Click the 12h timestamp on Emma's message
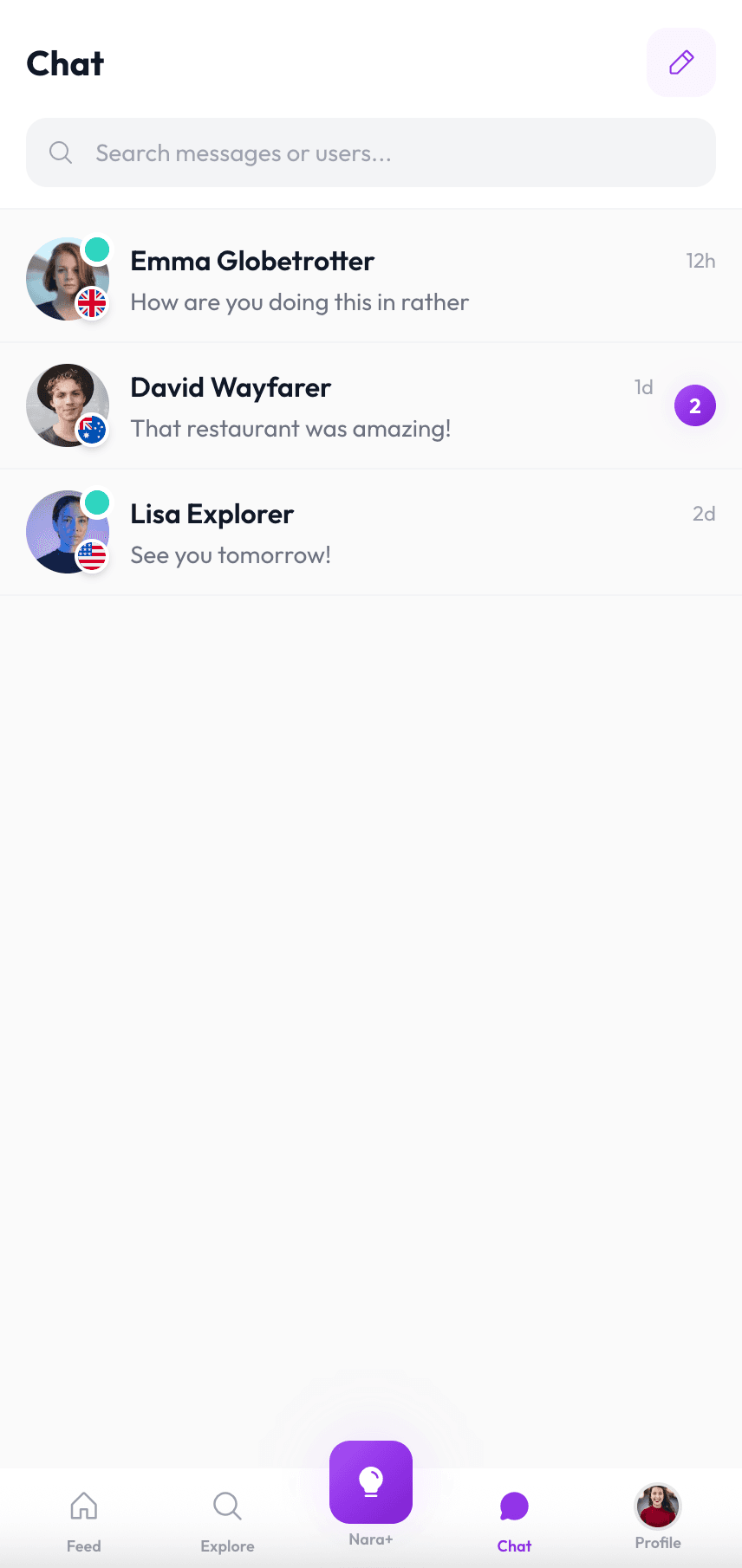 coord(700,261)
